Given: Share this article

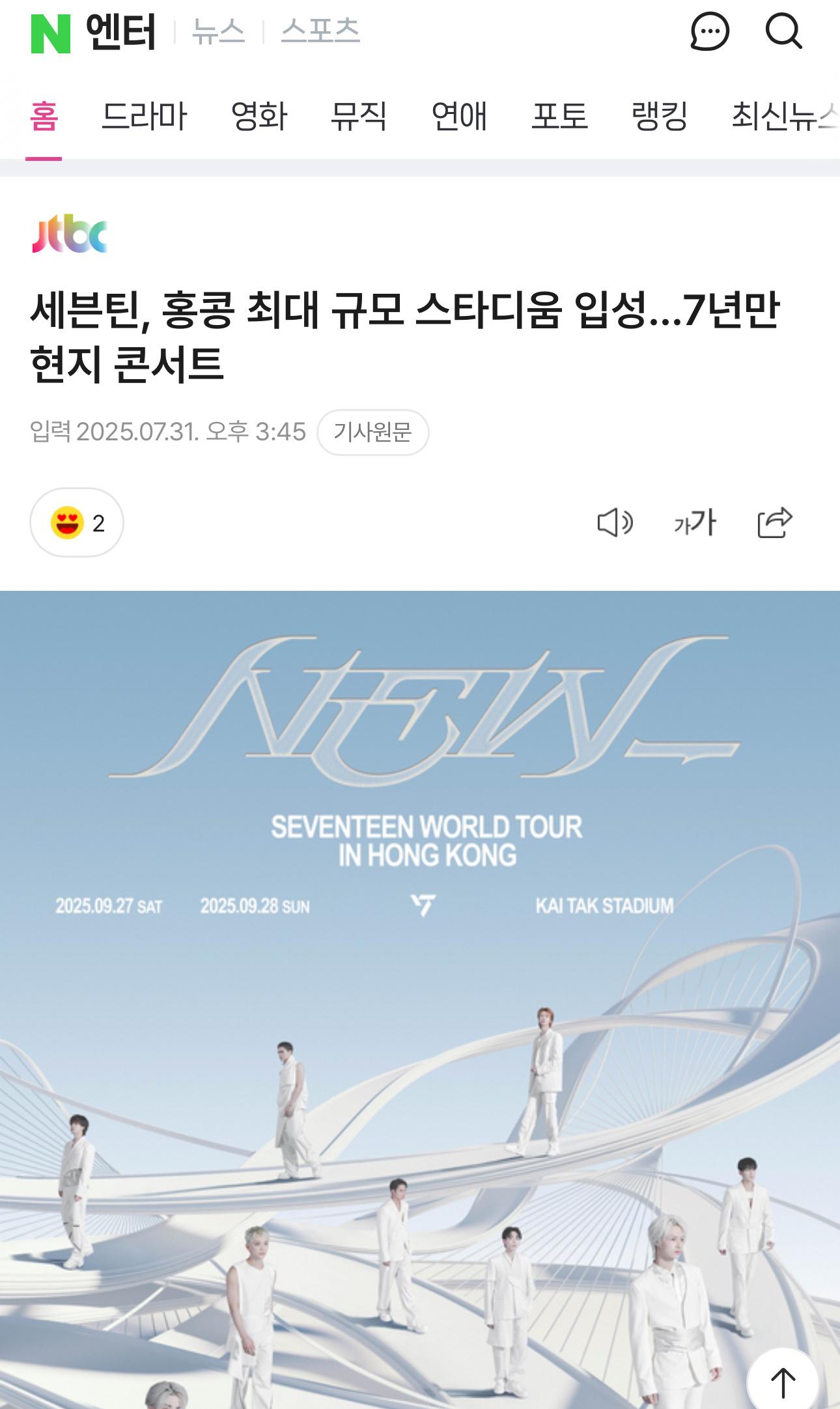Looking at the screenshot, I should pyautogui.click(x=775, y=522).
